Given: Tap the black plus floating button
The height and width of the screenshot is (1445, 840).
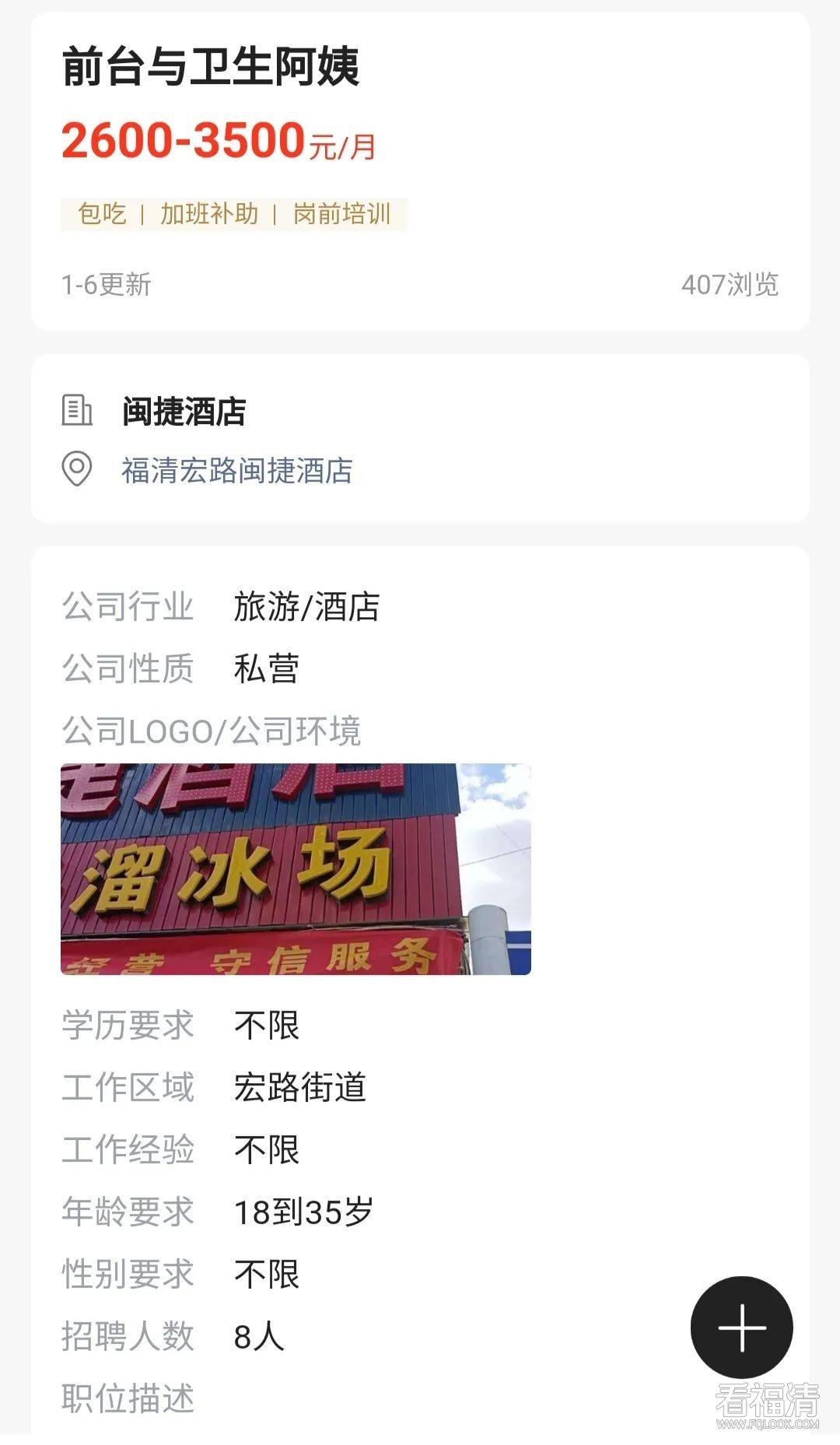Looking at the screenshot, I should click(x=741, y=1328).
